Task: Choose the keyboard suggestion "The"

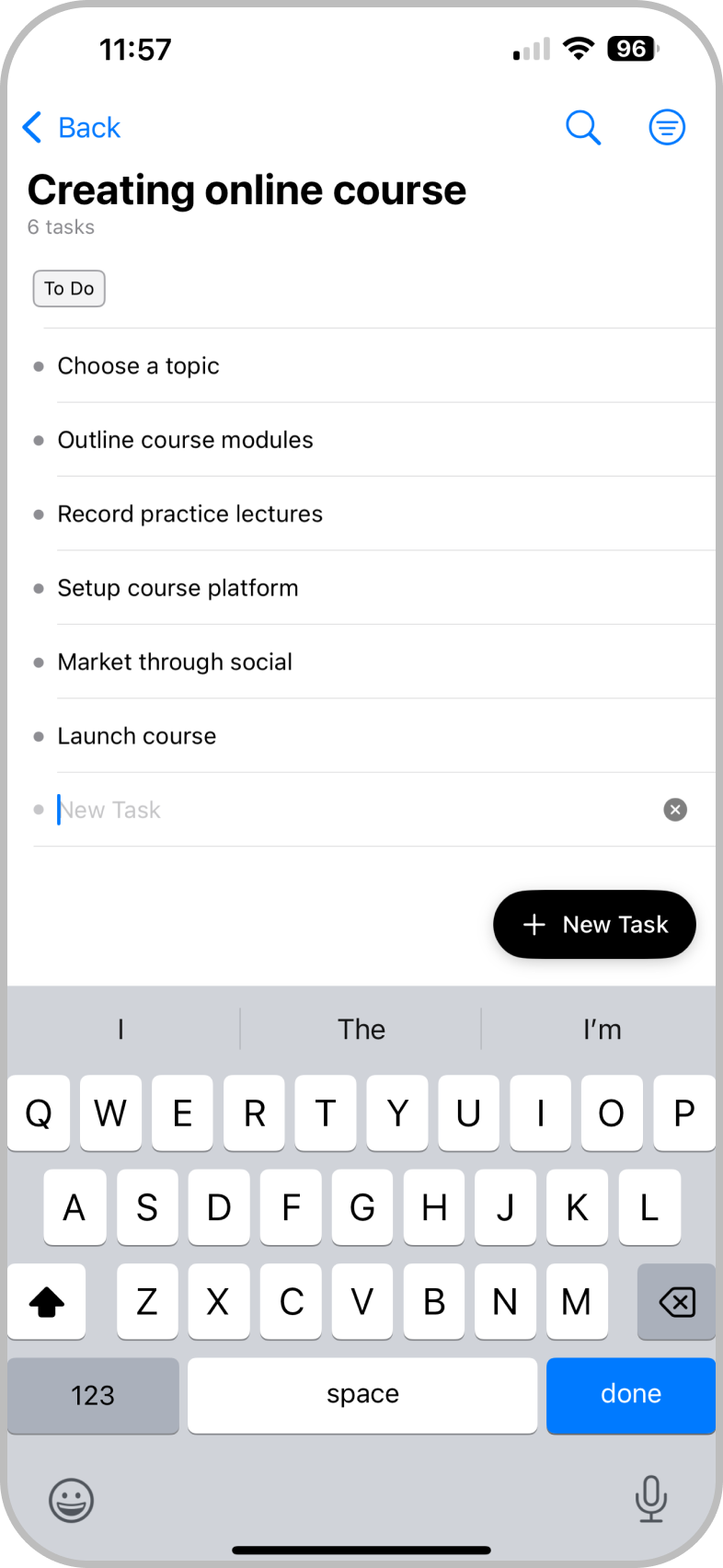Action: coord(361,1030)
